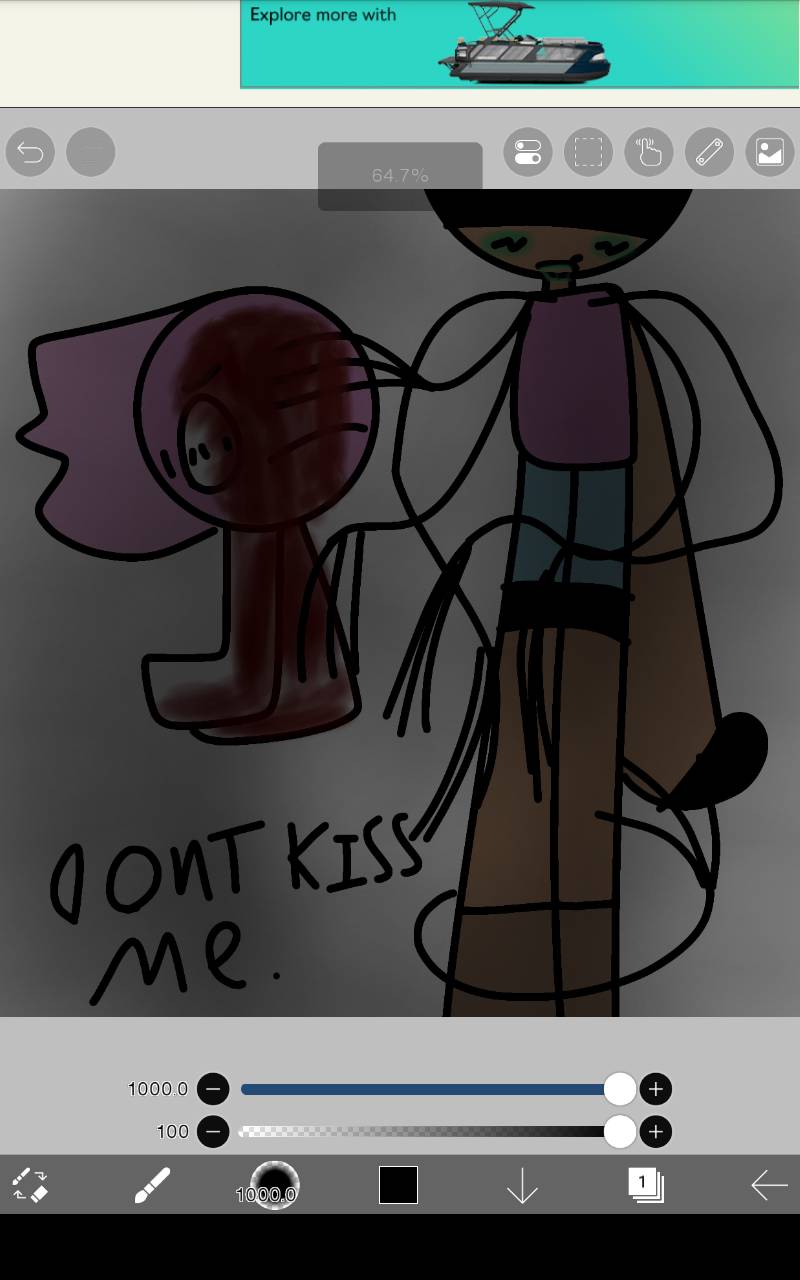Screen dimensions: 800x1280
Task: Switch between brush and eraser
Action: [x=30, y=1186]
